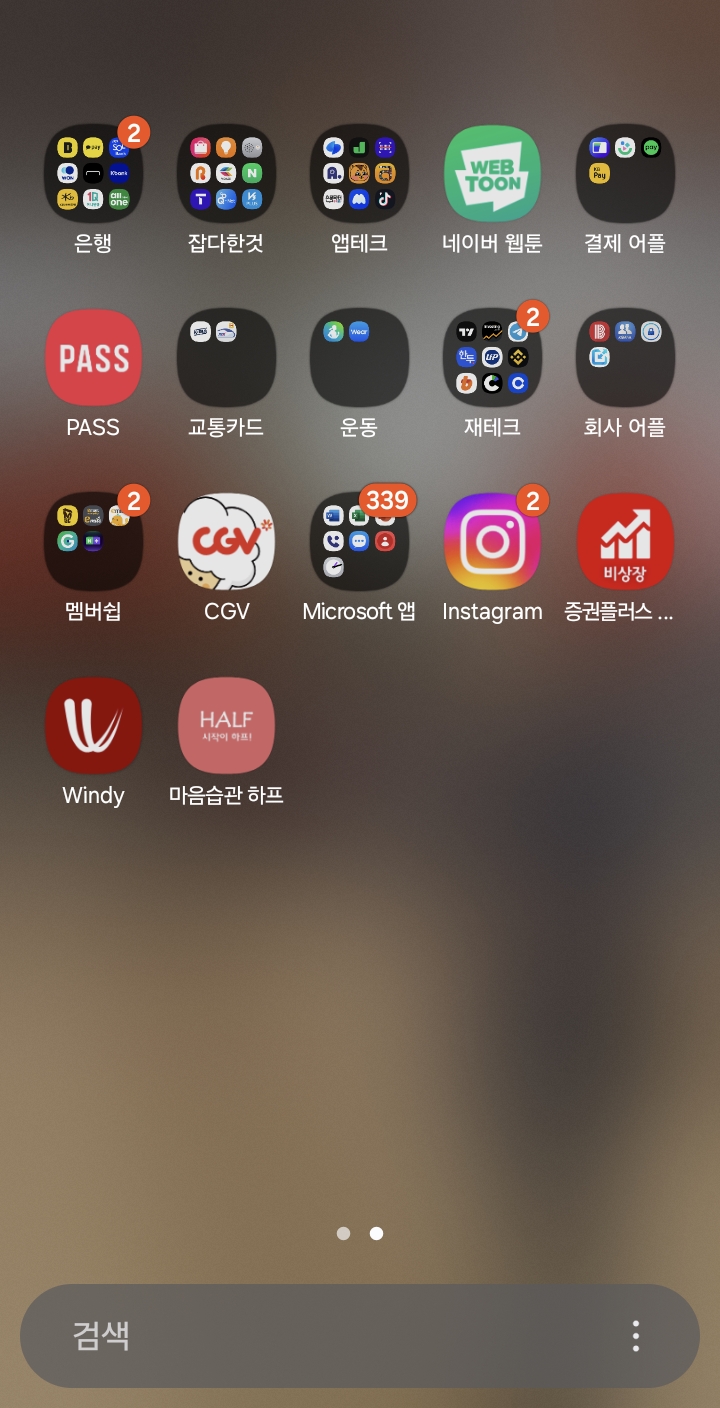Viewport: 720px width, 1408px height.
Task: Open the 회사 어플 folder
Action: 625,358
